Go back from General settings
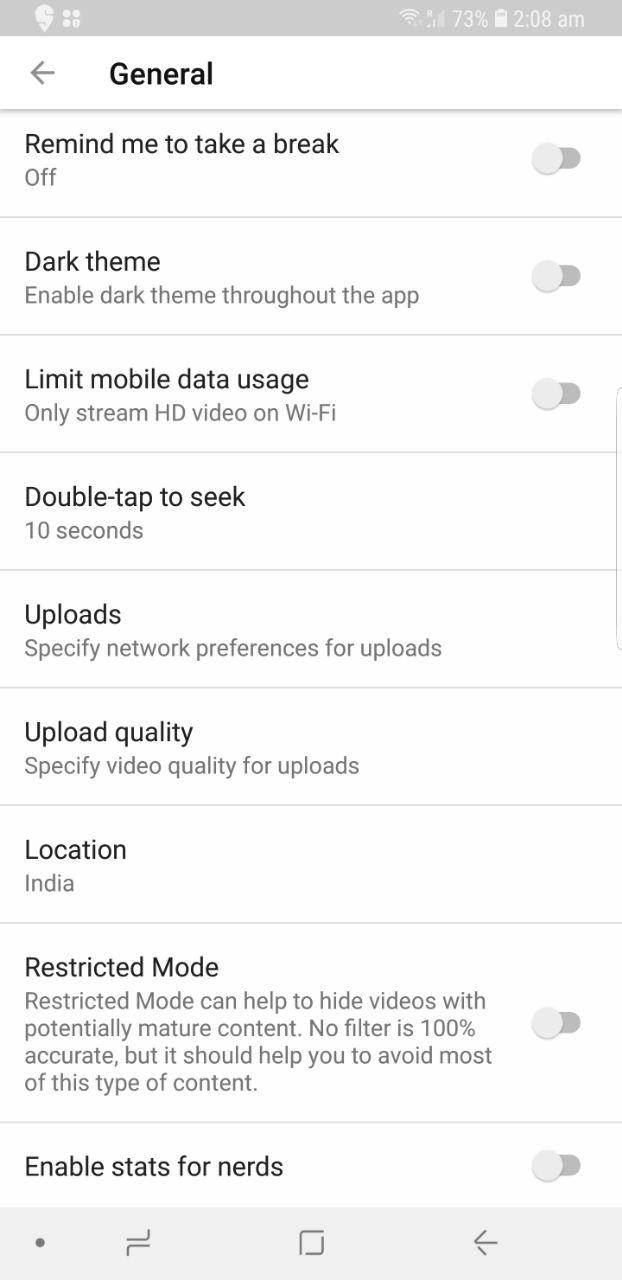 [42, 73]
